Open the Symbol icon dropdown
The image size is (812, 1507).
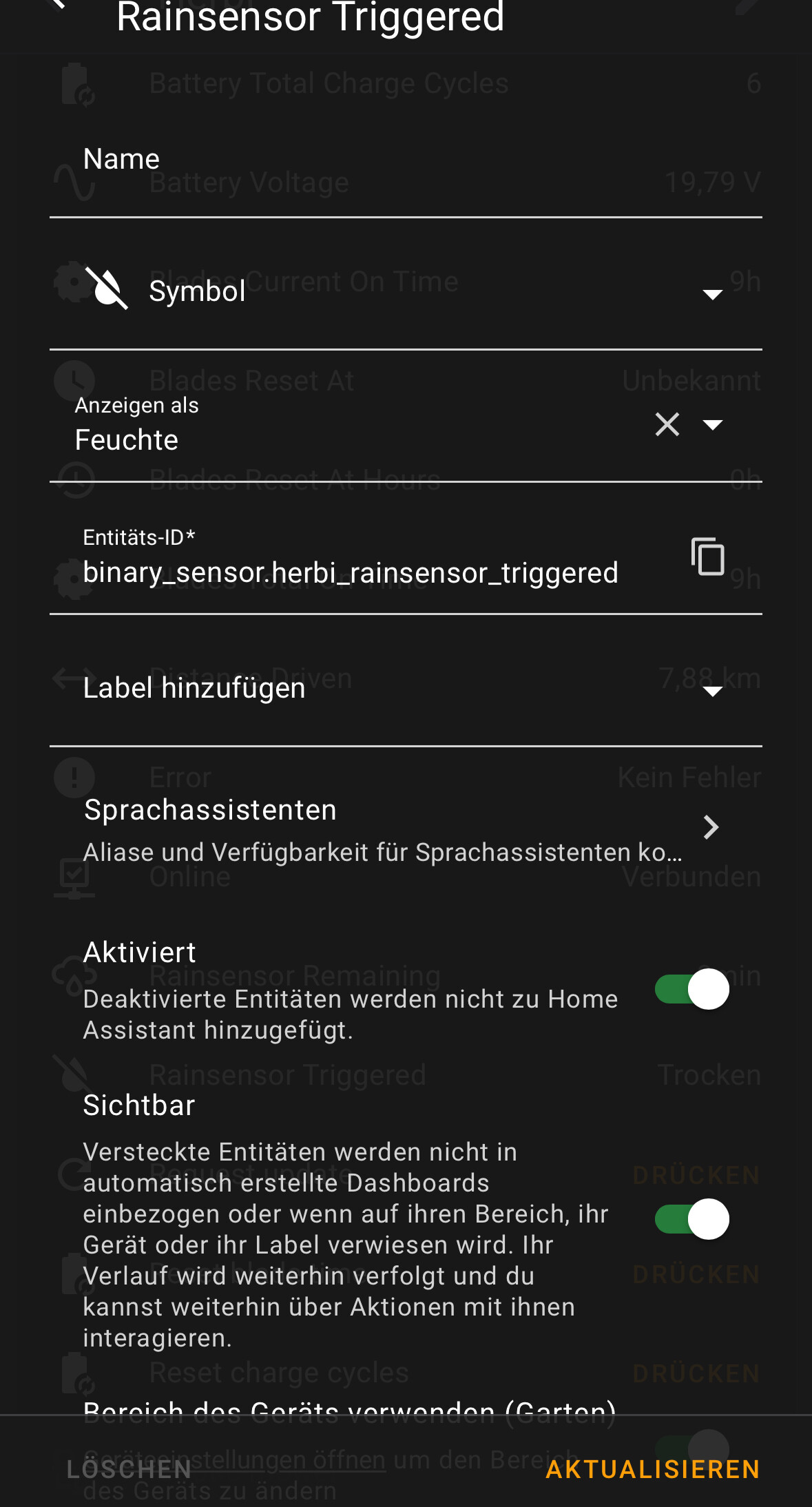click(x=406, y=291)
